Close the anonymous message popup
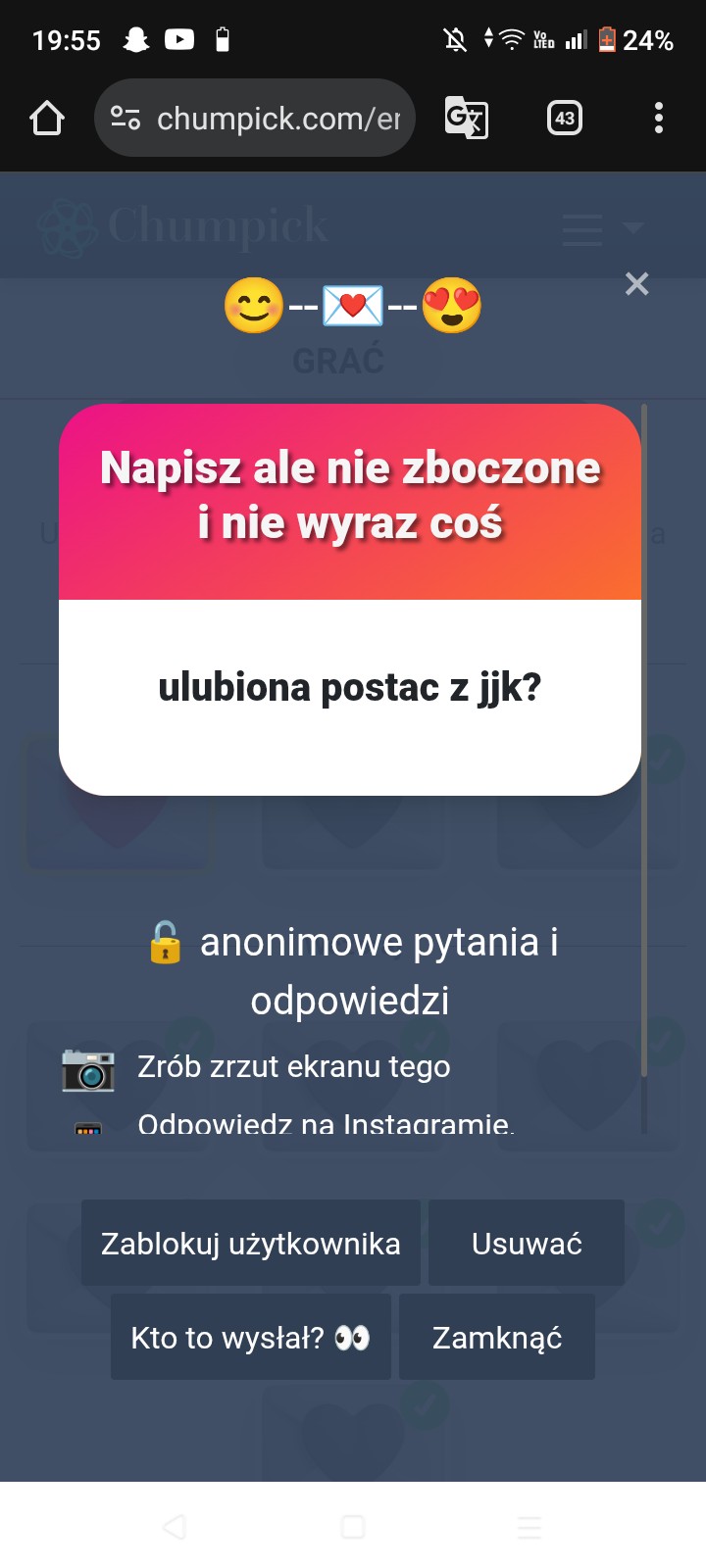The height and width of the screenshot is (1568, 706). [x=636, y=284]
